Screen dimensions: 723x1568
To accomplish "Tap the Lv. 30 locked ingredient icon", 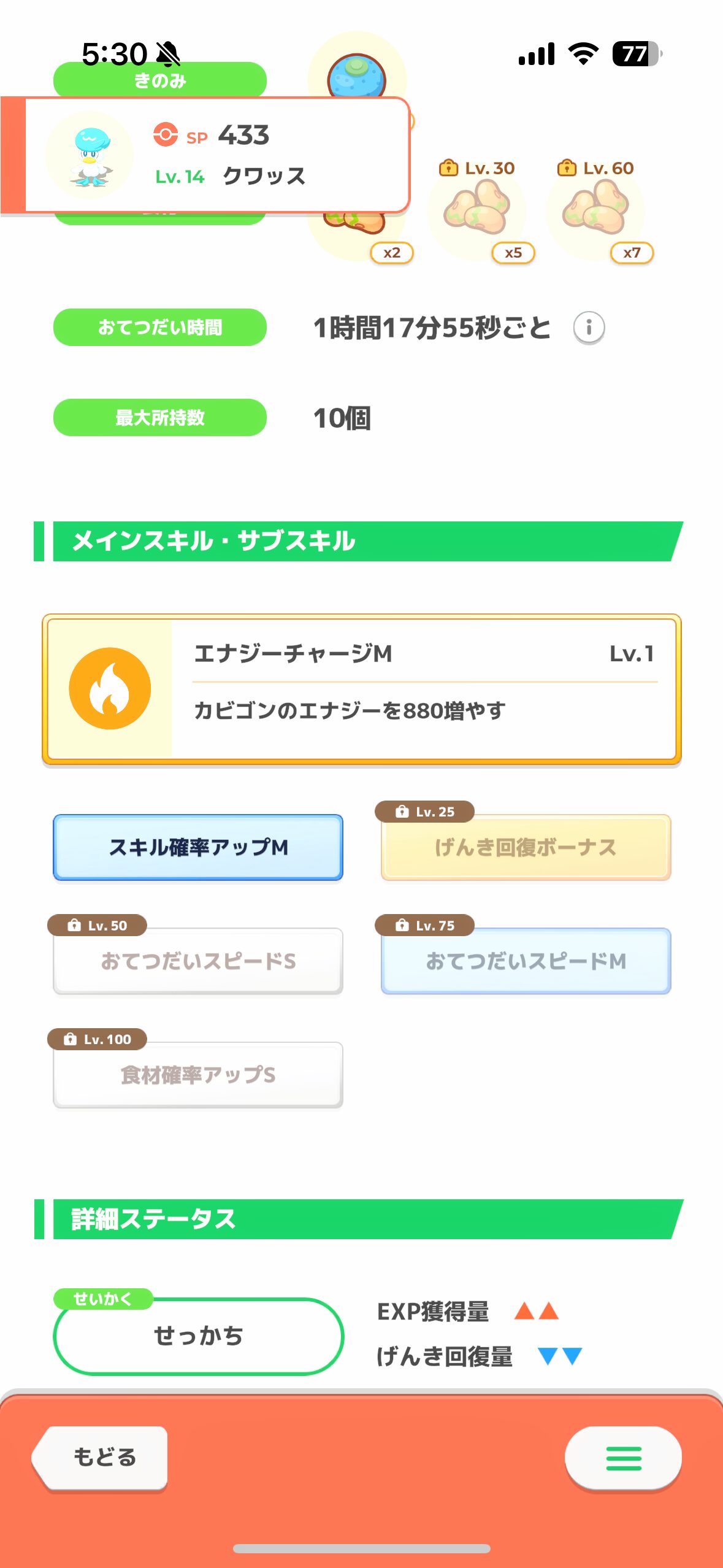I will pyautogui.click(x=477, y=212).
